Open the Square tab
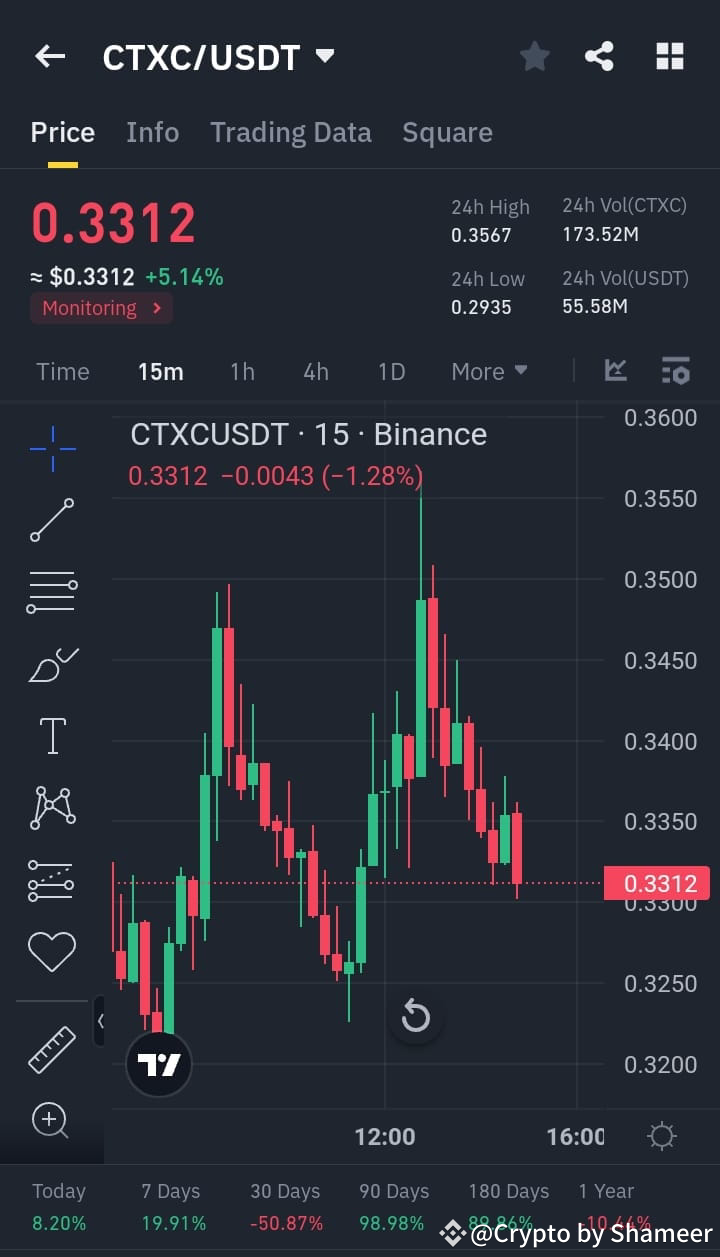 pyautogui.click(x=447, y=131)
